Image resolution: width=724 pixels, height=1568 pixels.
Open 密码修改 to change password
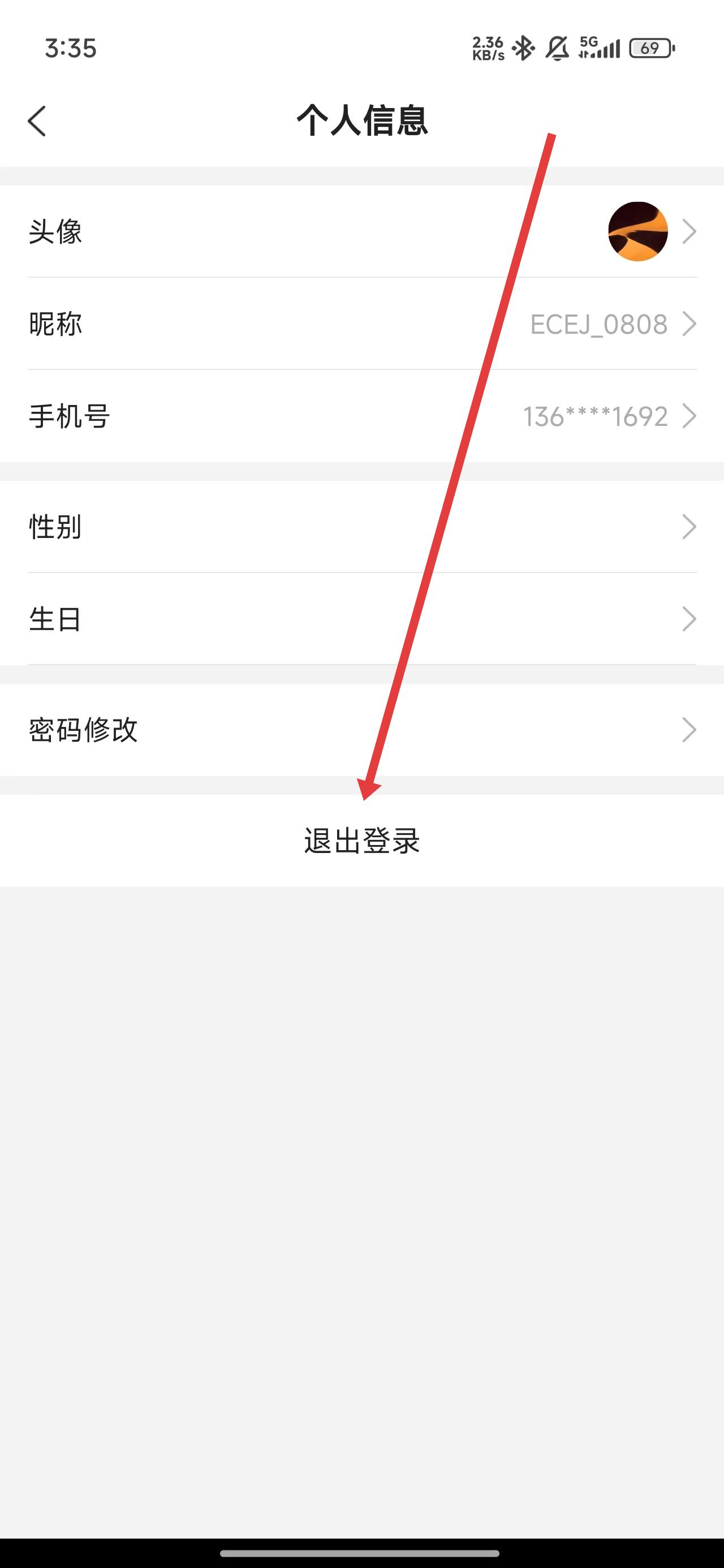coord(361,730)
